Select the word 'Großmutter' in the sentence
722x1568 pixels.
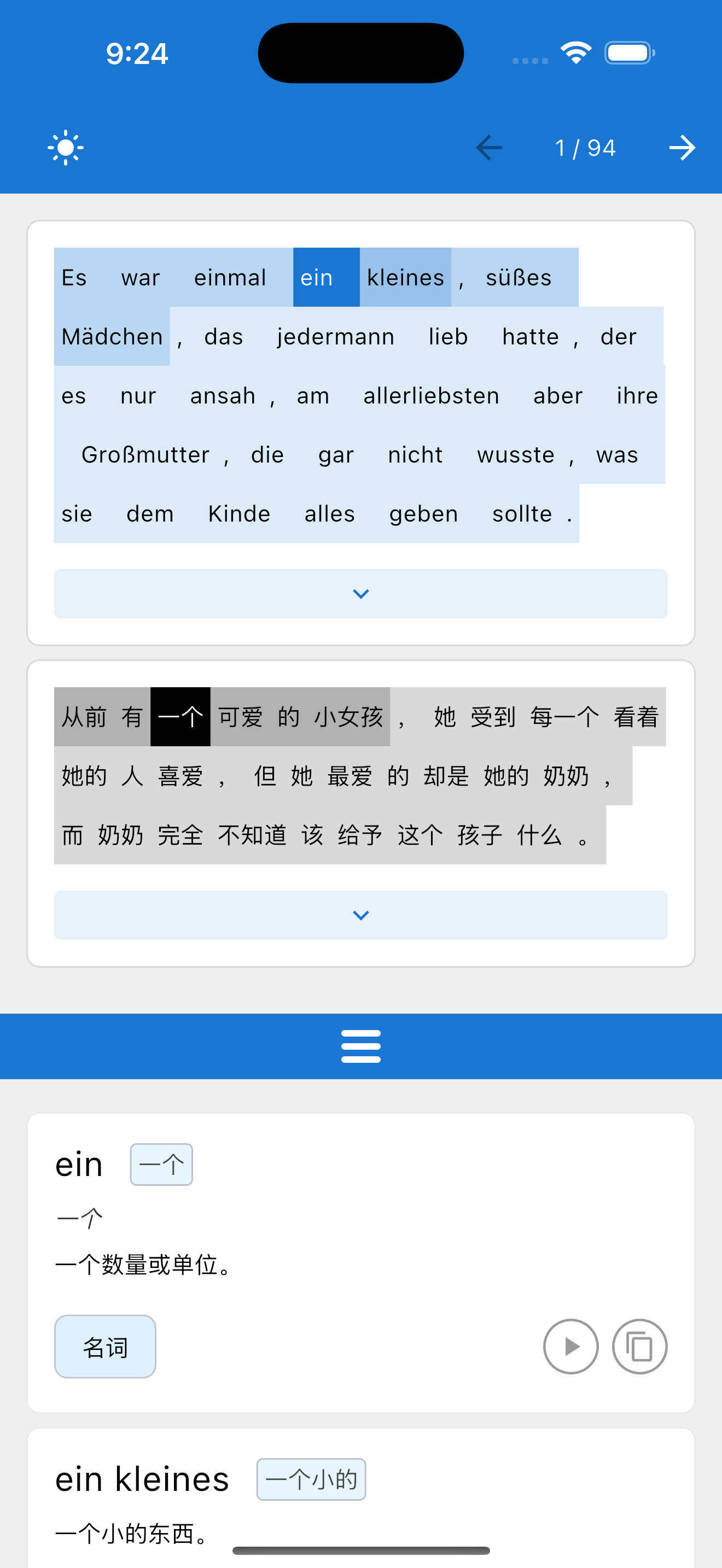[x=145, y=455]
